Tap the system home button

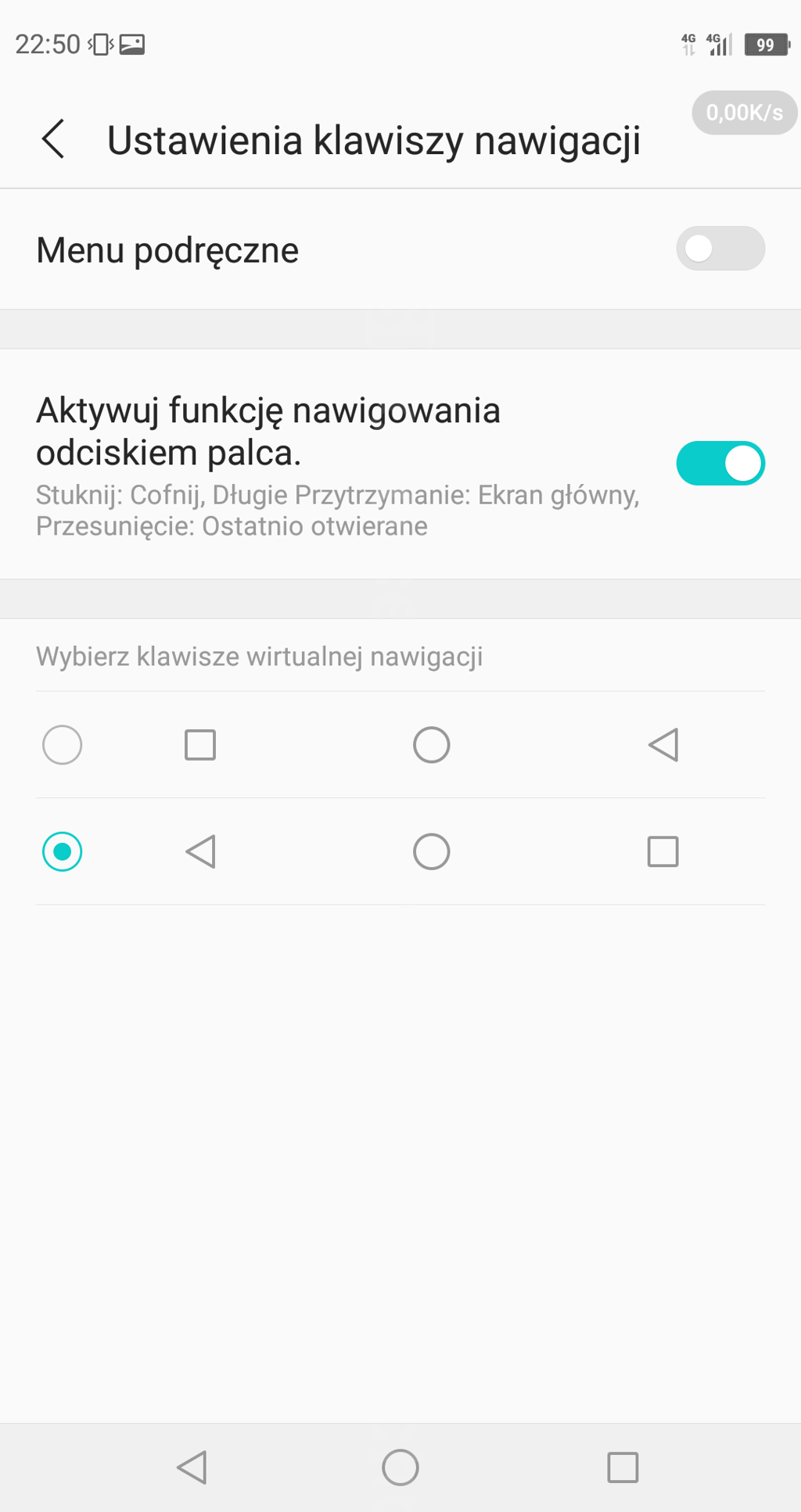click(x=400, y=1467)
